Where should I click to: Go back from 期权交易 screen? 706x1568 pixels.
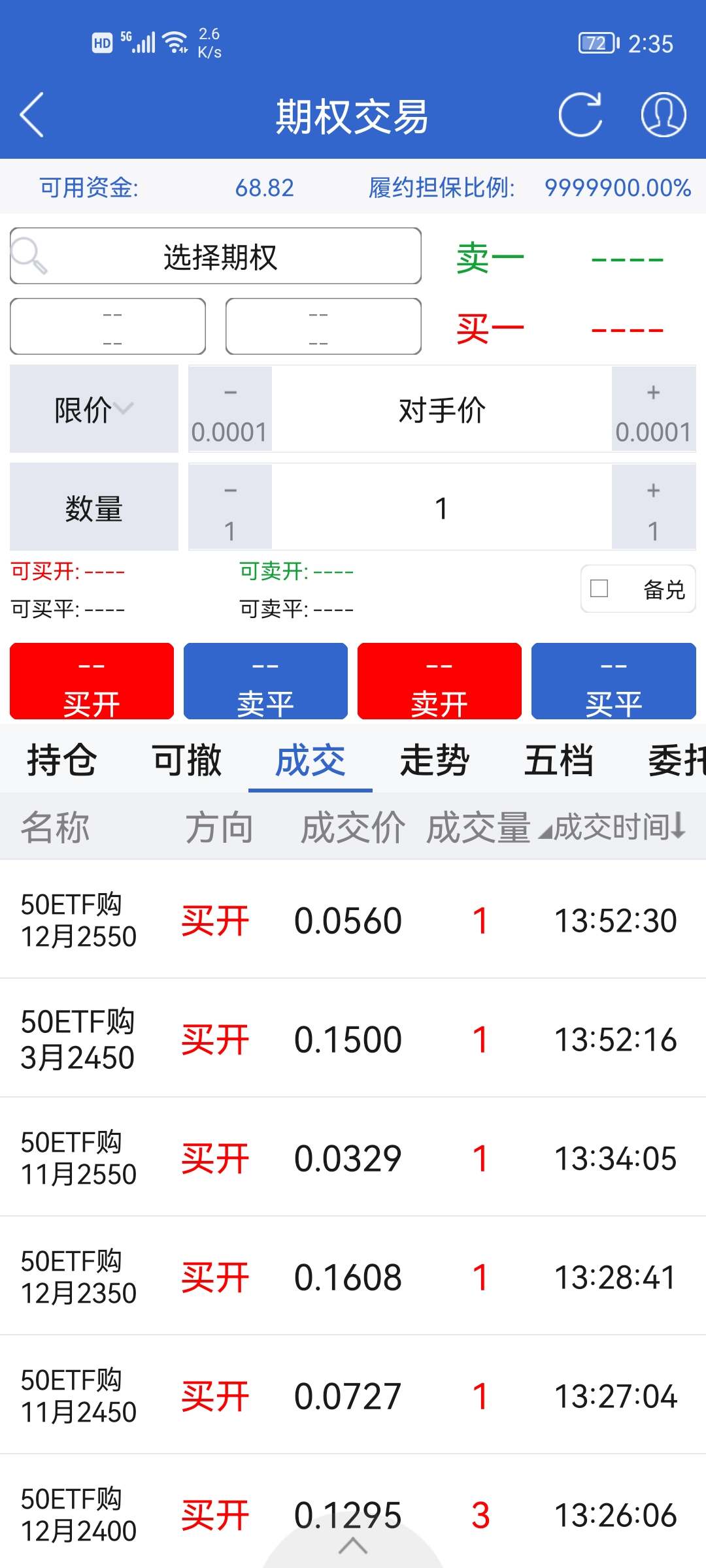31,115
